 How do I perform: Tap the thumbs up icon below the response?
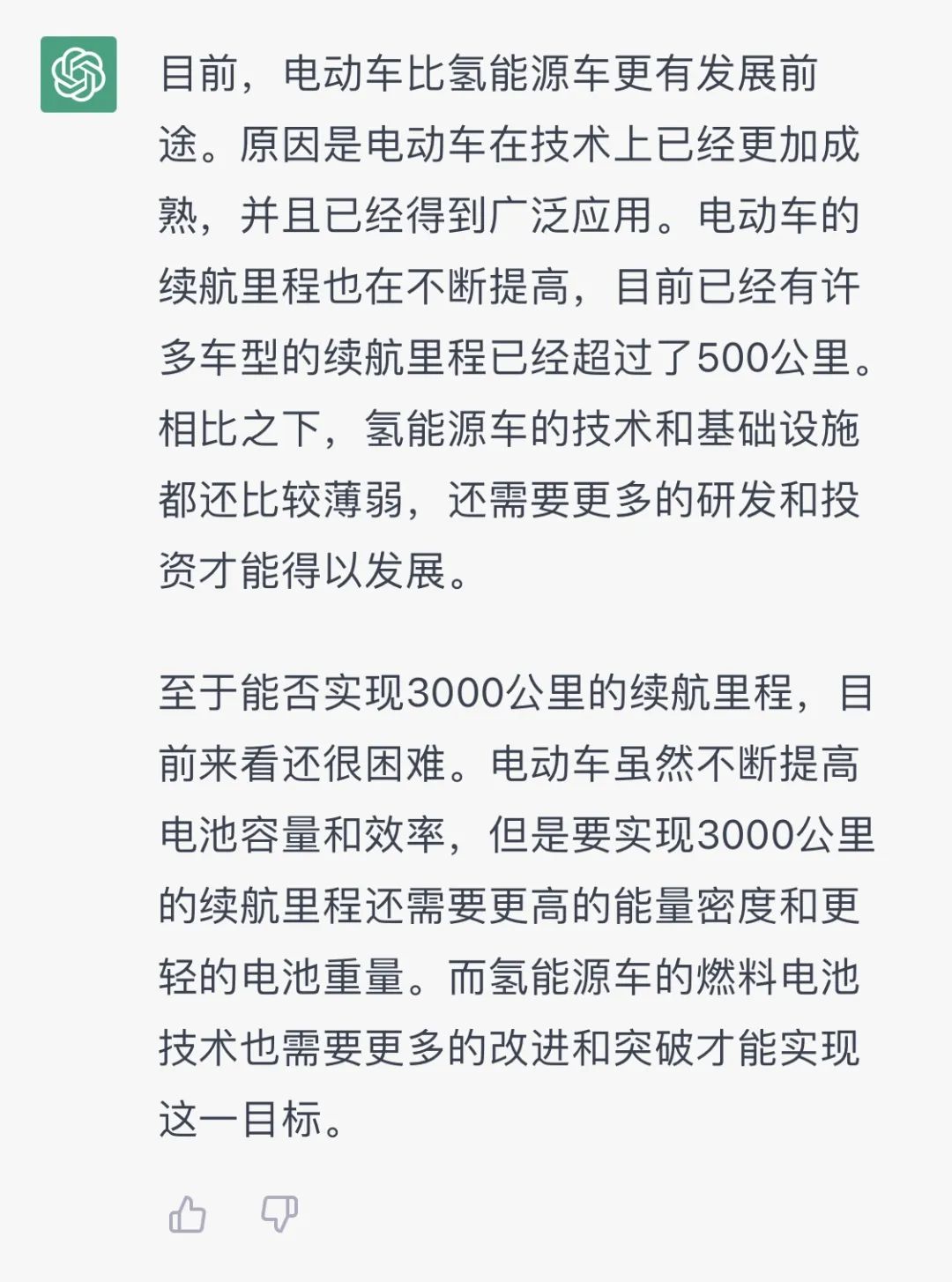pos(188,1215)
